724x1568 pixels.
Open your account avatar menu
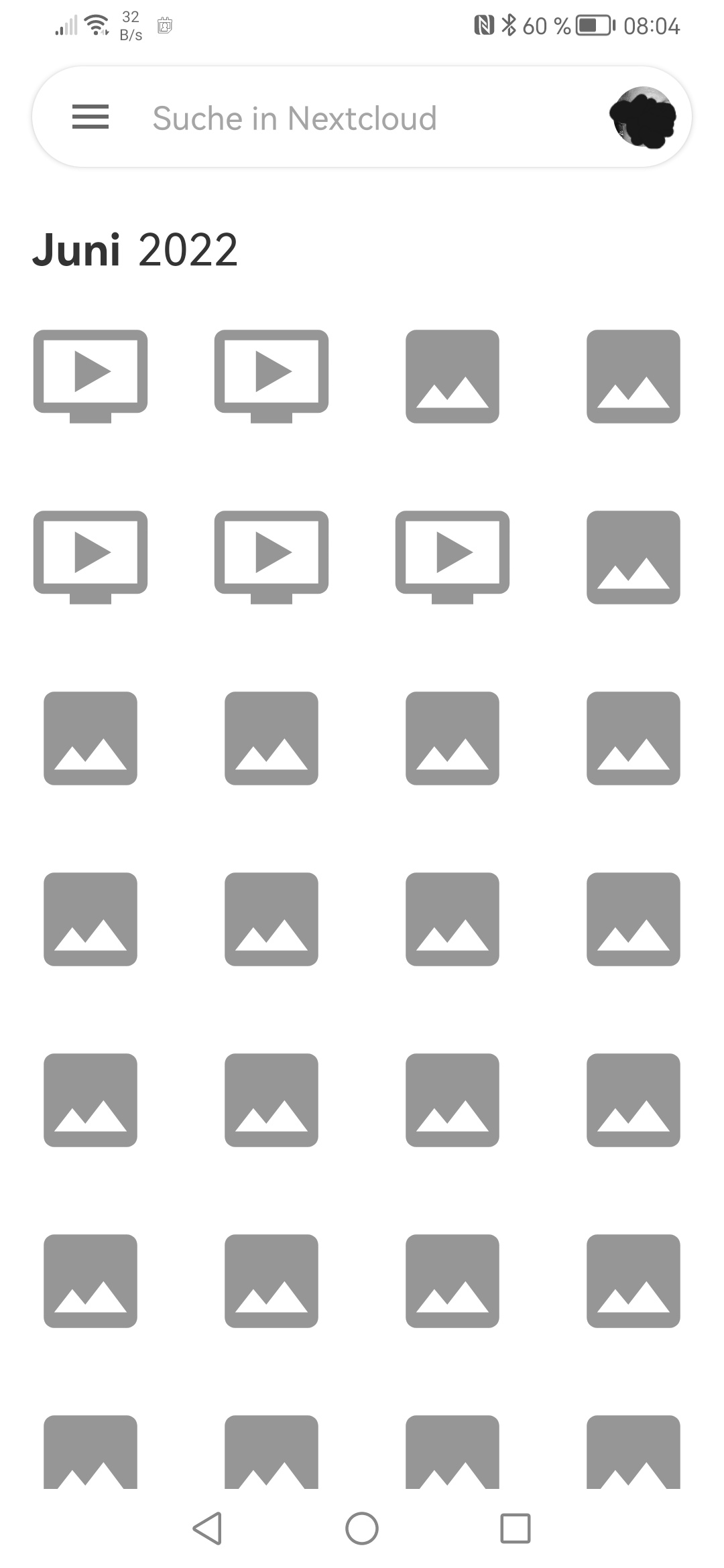coord(642,117)
